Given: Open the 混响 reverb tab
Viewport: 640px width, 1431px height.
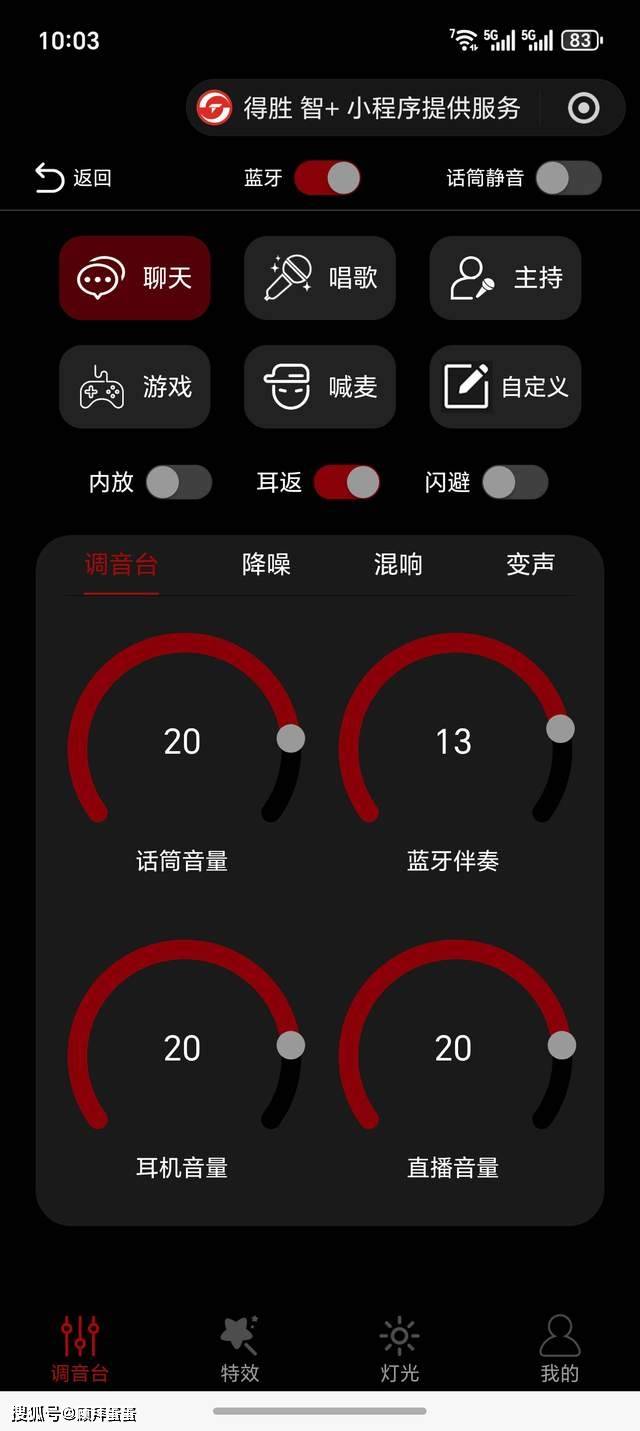Looking at the screenshot, I should pyautogui.click(x=398, y=564).
